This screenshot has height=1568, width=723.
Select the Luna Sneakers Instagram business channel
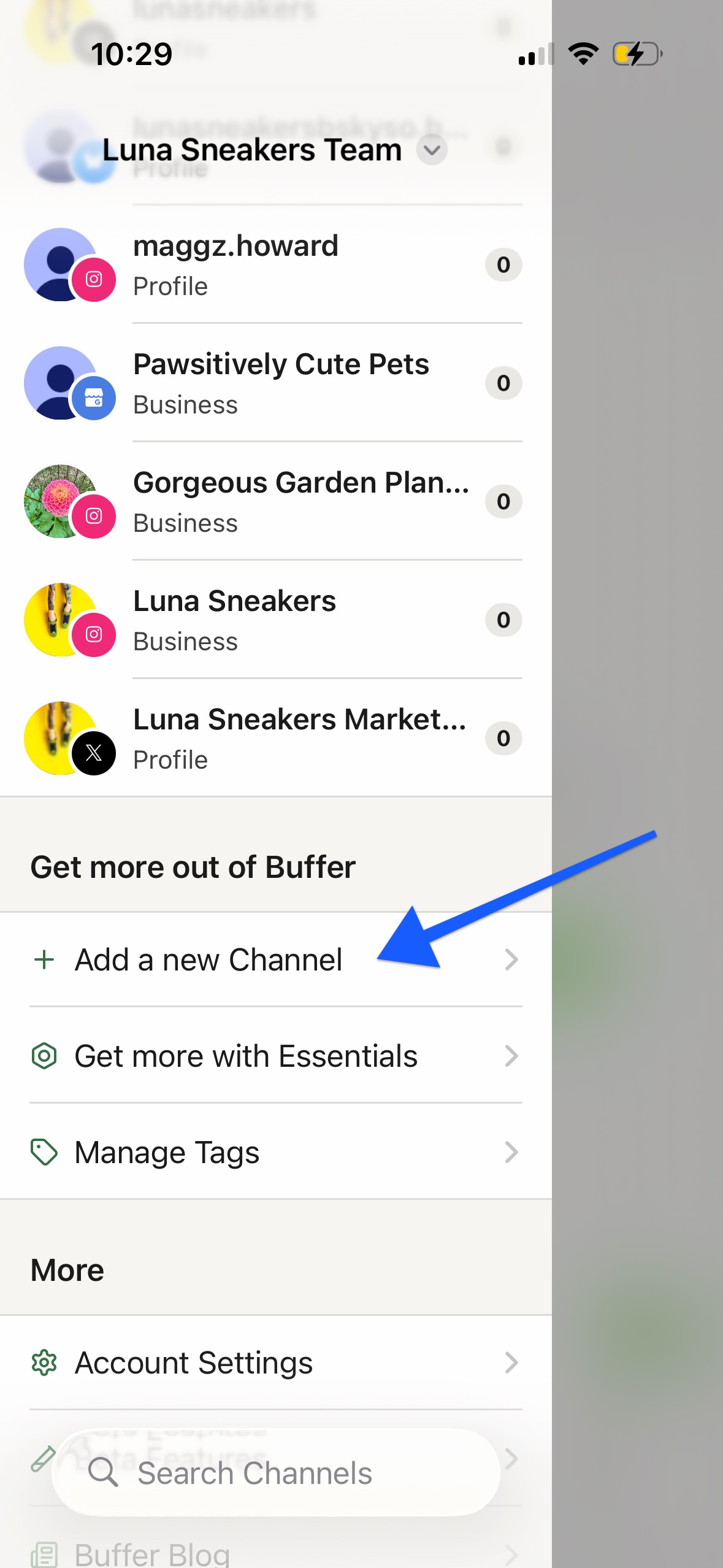[x=273, y=620]
